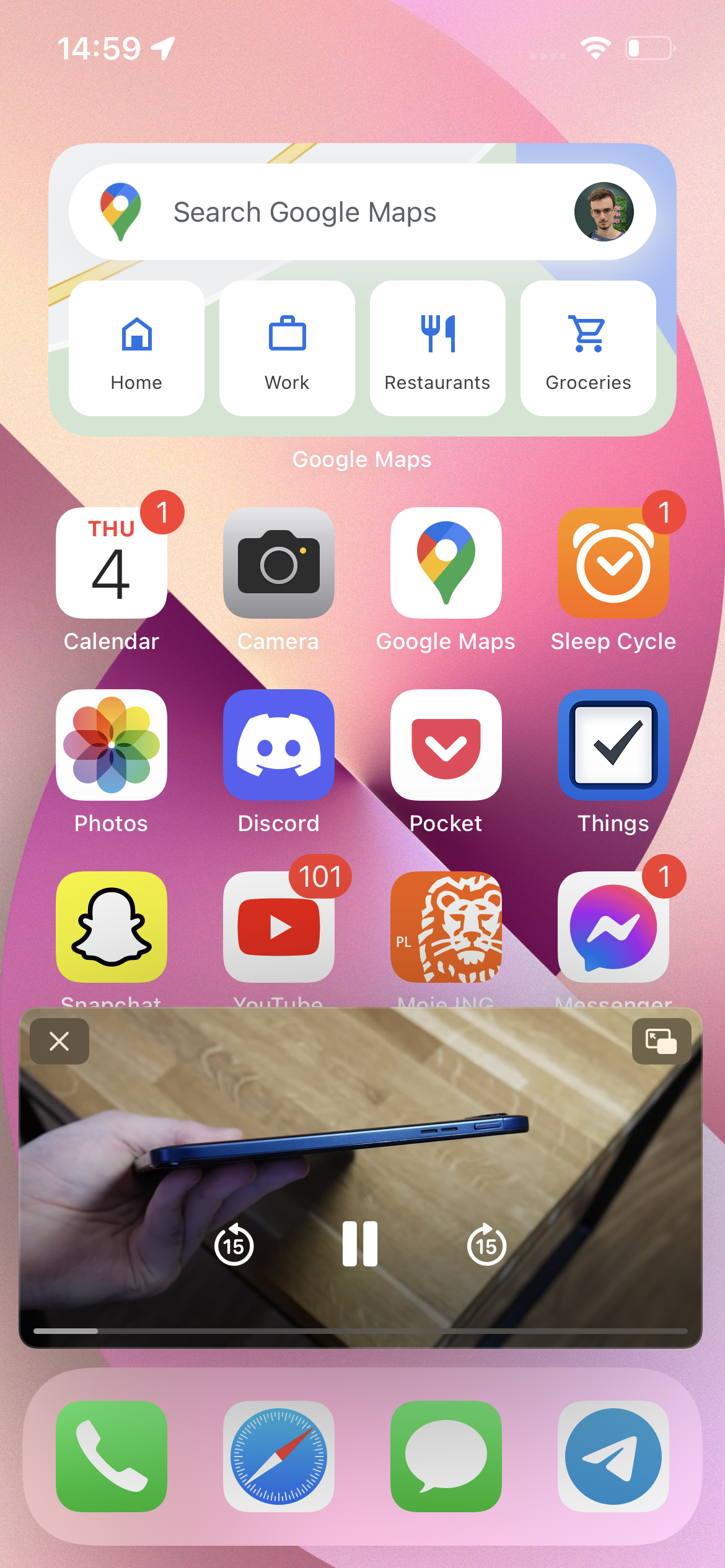This screenshot has height=1568, width=725.
Task: Launch Safari from the dock
Action: [x=279, y=1457]
